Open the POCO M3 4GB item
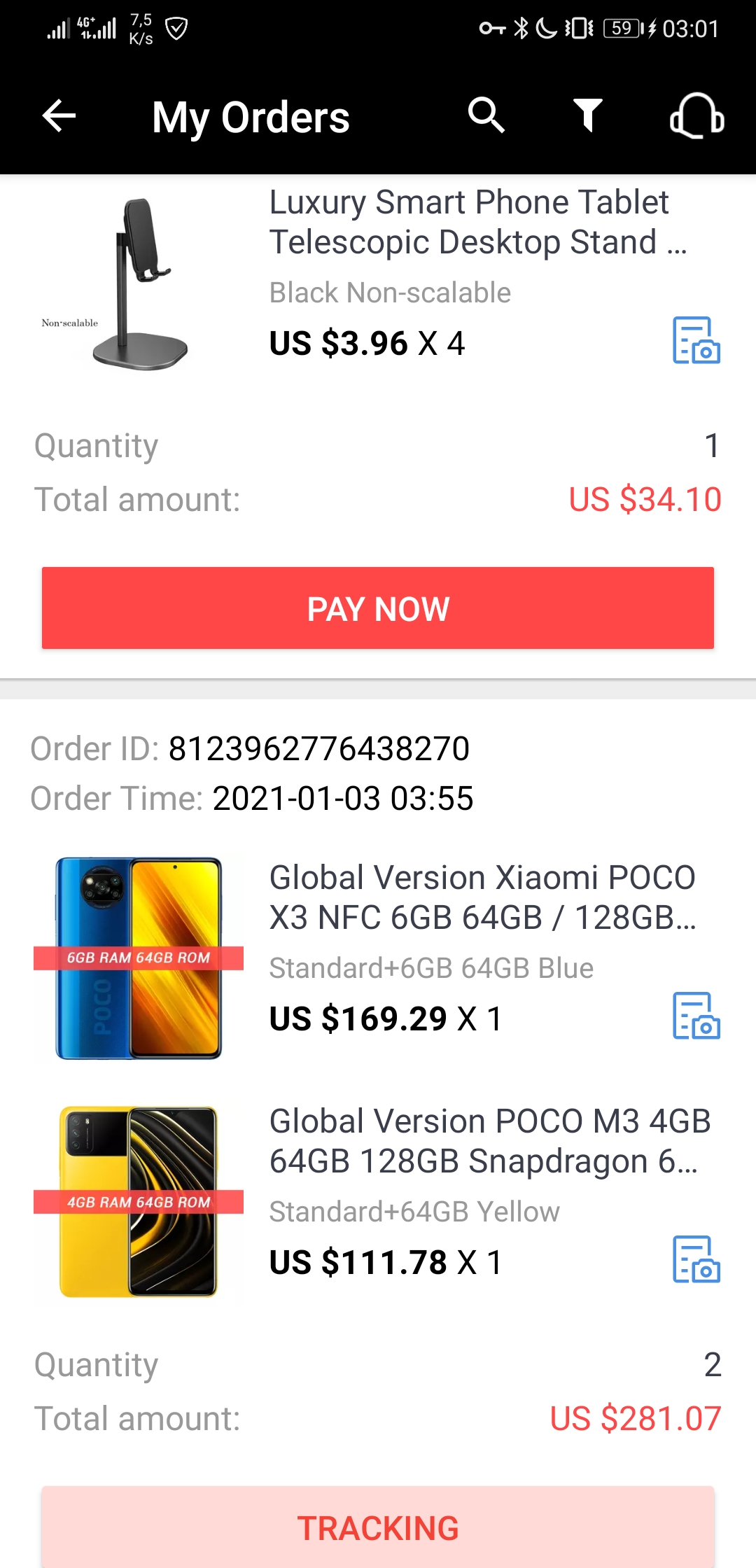The width and height of the screenshot is (756, 1568). coord(489,1141)
